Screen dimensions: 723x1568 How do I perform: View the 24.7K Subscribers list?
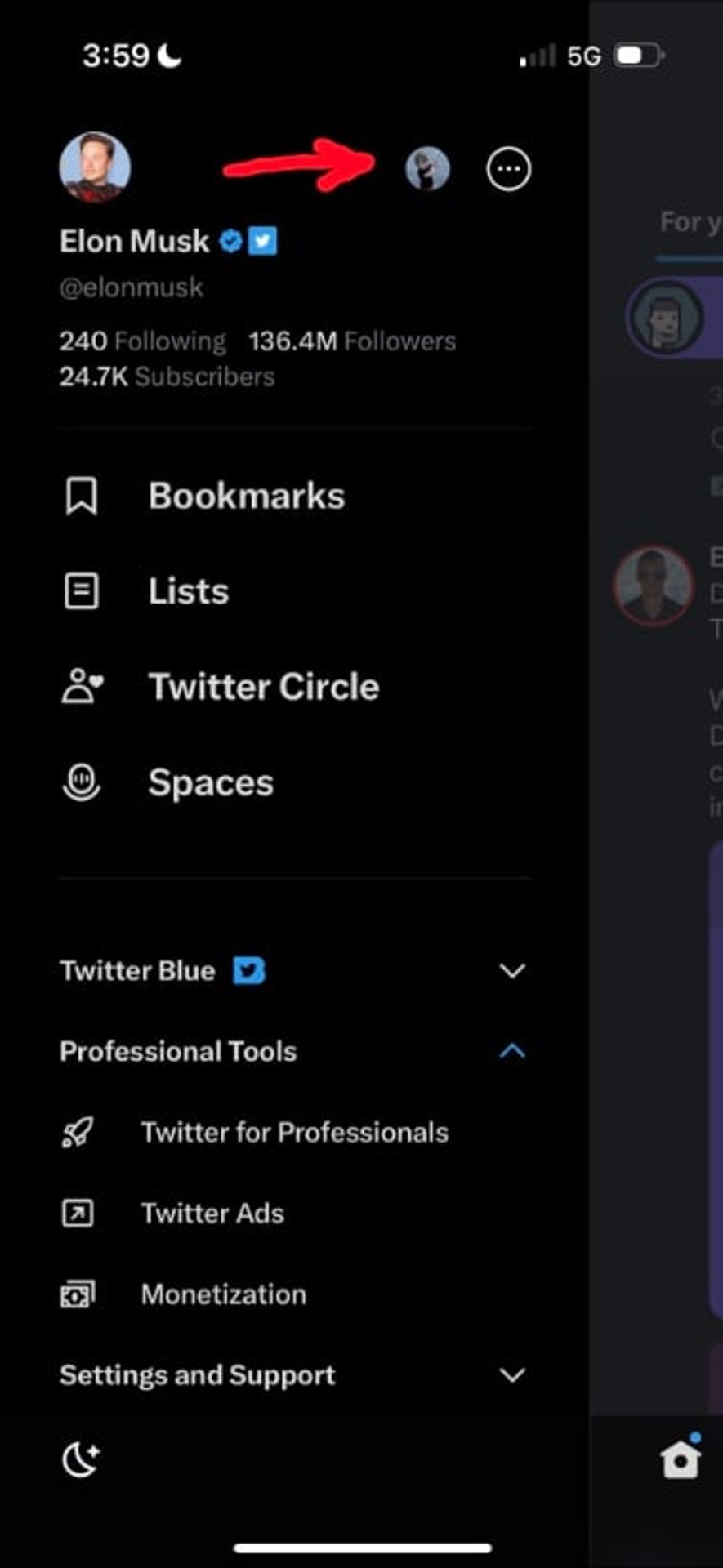pos(167,376)
